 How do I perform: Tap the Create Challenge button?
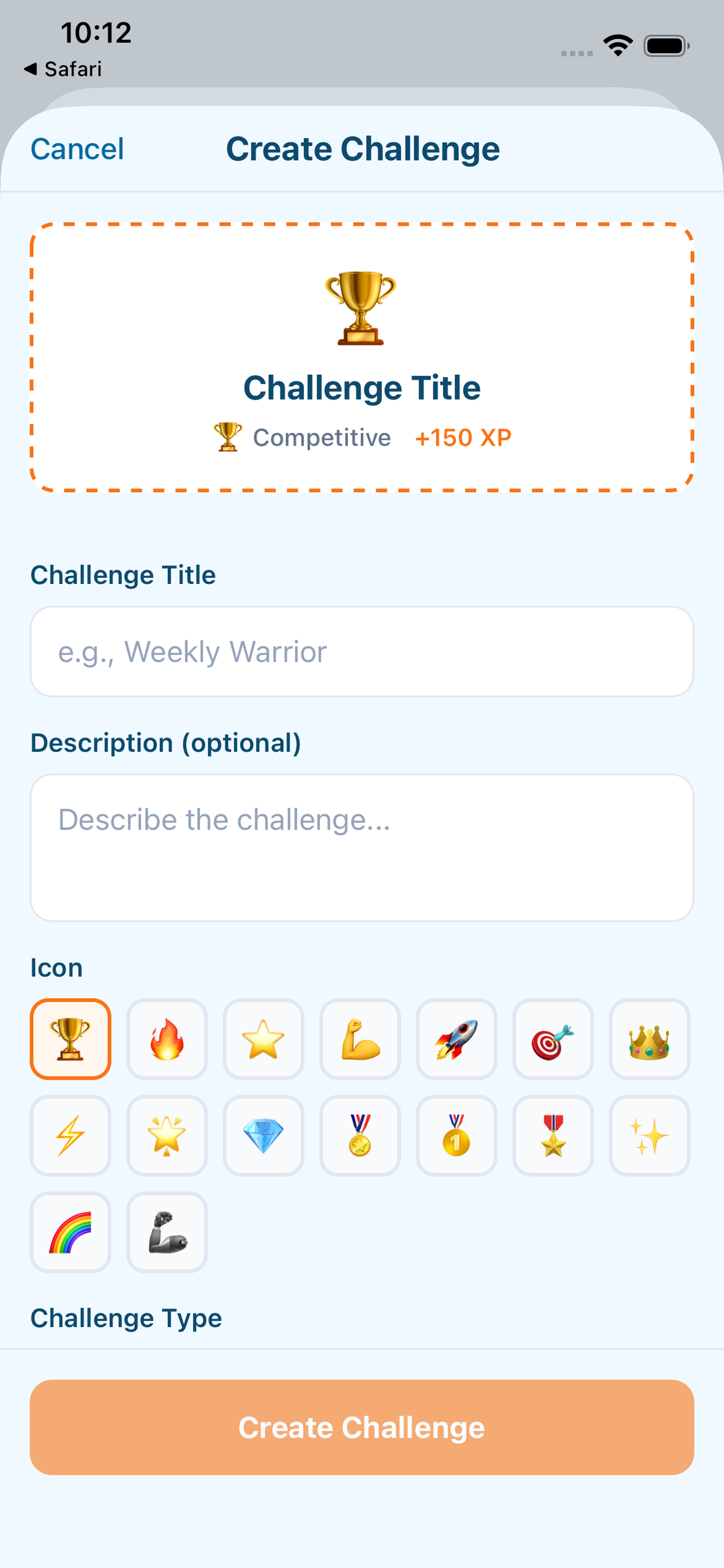362,1427
